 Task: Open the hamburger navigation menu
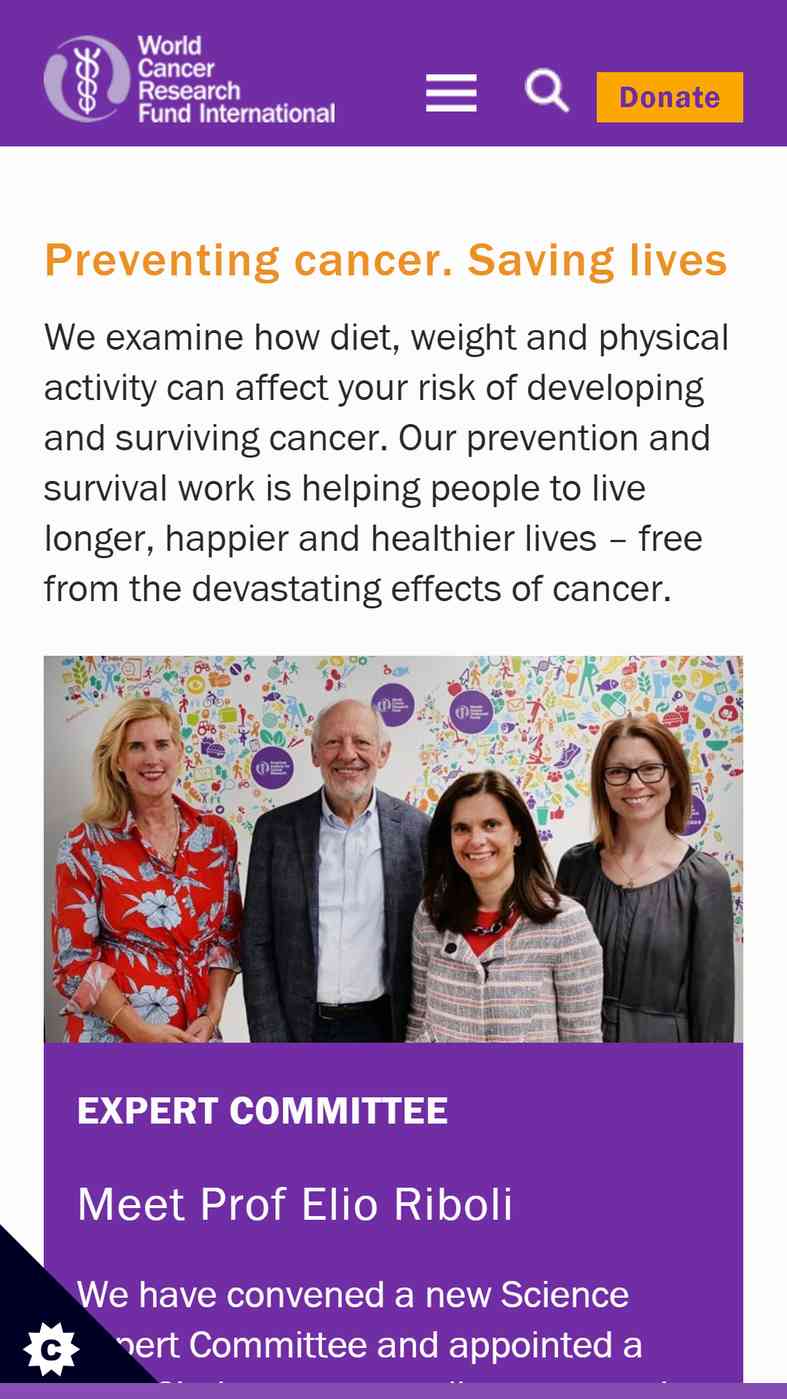point(450,93)
